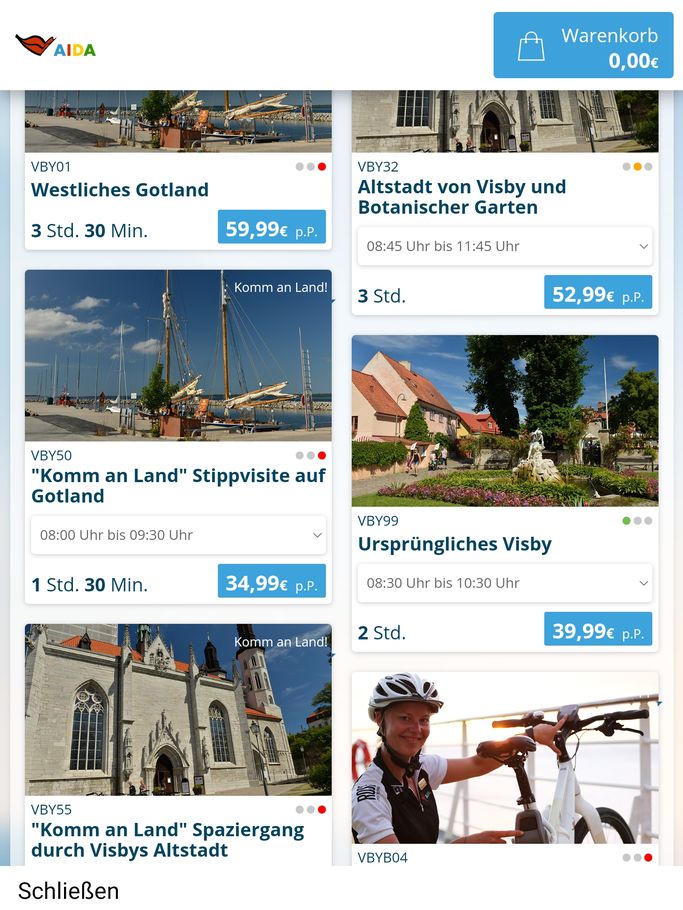Viewport: 683px width, 910px height.
Task: View the Ursprüngliches Visby excursion photo
Action: (x=505, y=420)
